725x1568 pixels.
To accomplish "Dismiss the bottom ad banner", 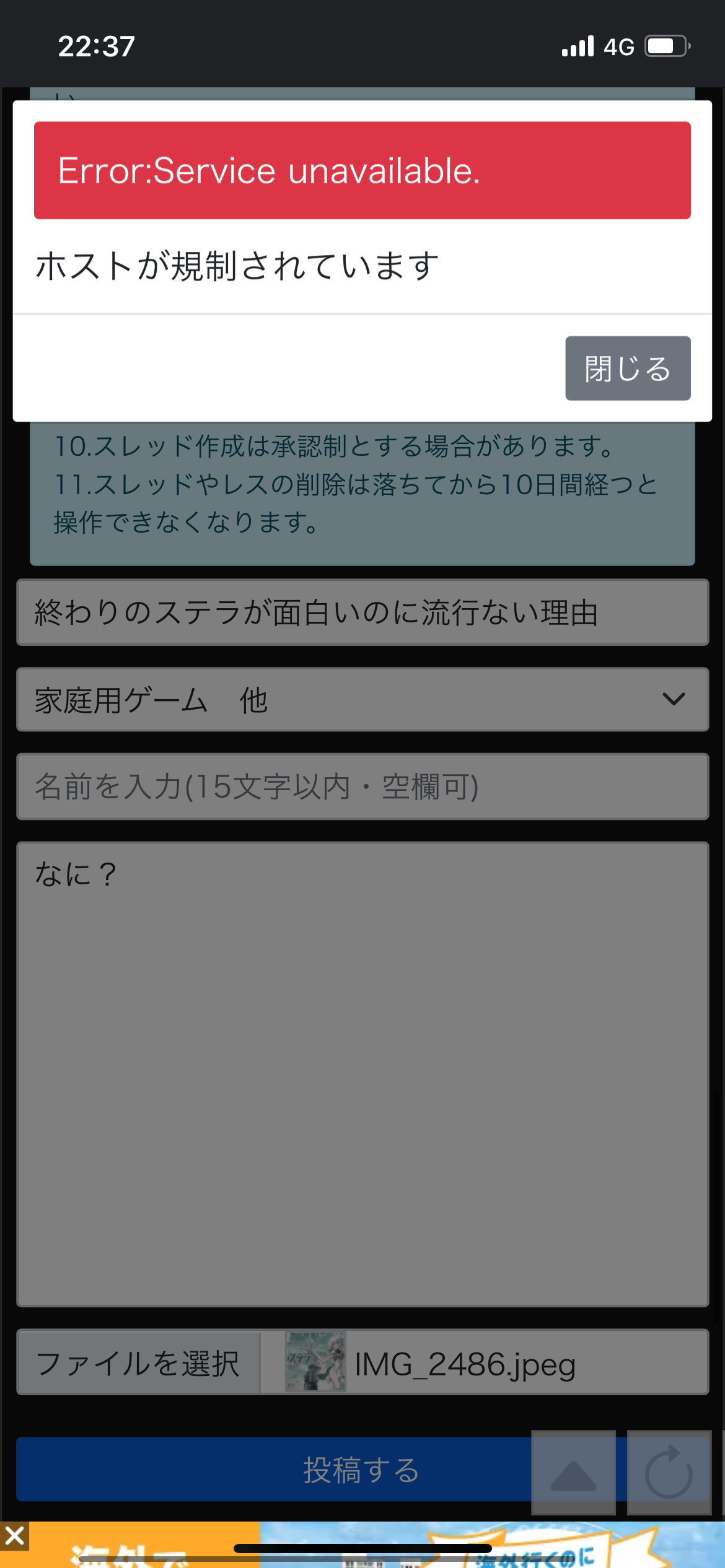I will [x=14, y=1536].
